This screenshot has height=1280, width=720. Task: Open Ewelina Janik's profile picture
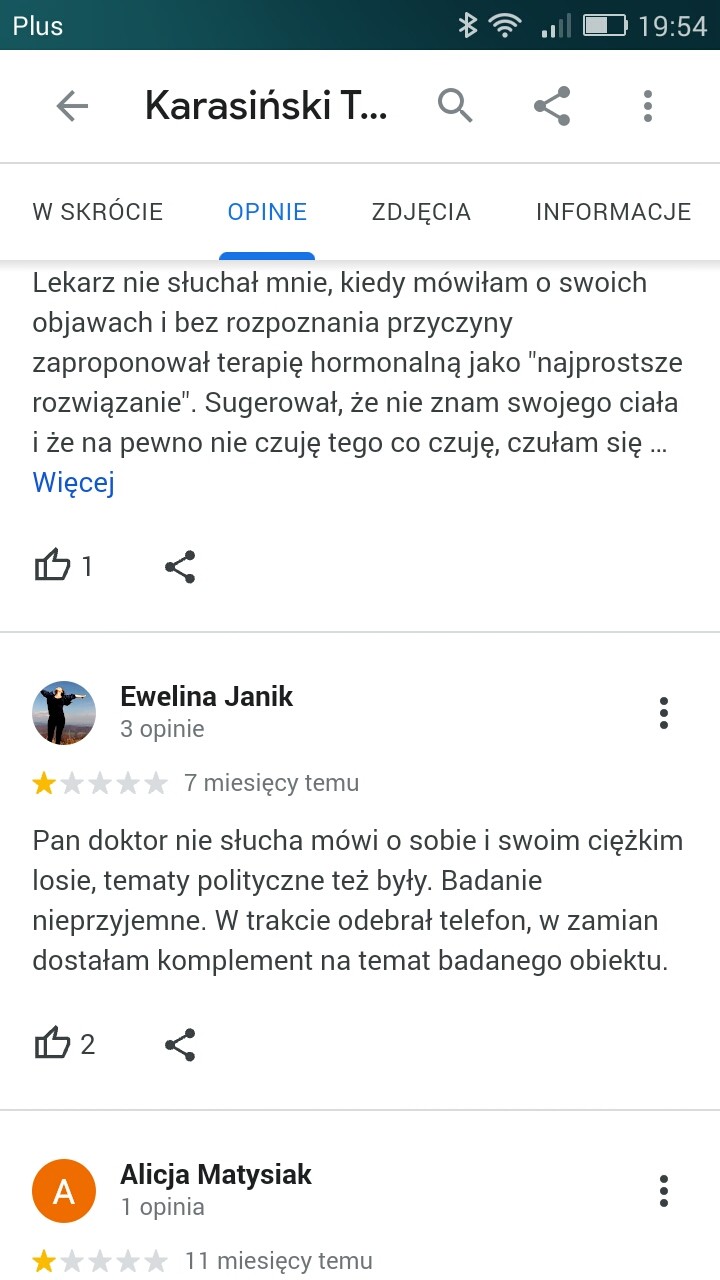[64, 713]
